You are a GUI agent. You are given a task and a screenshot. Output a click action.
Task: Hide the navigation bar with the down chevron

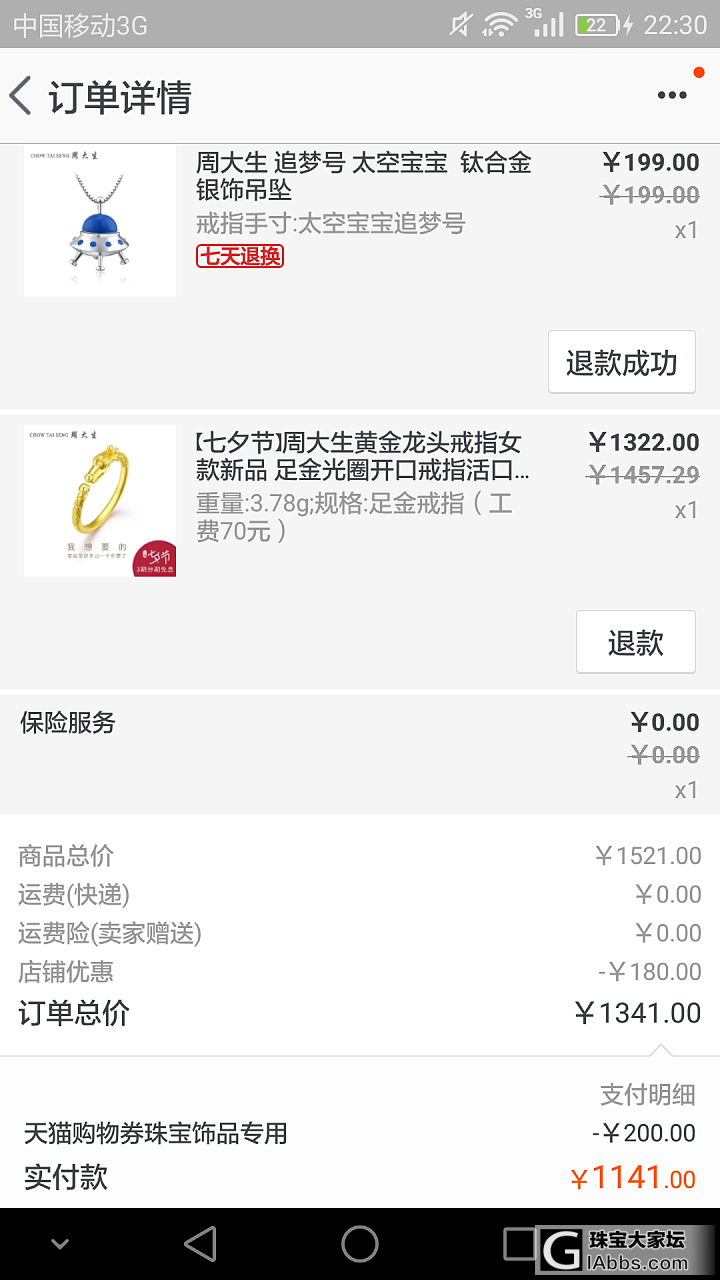[60, 1244]
